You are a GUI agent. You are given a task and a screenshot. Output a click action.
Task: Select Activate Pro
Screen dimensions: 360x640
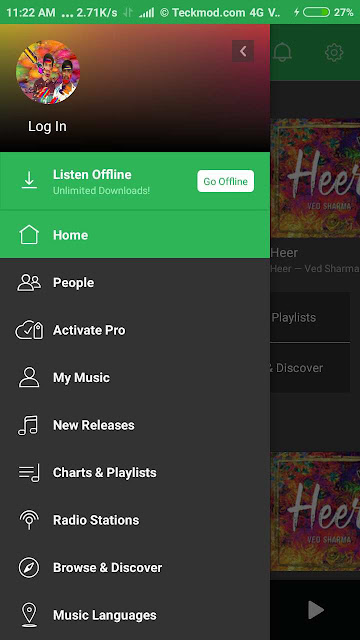coord(135,330)
